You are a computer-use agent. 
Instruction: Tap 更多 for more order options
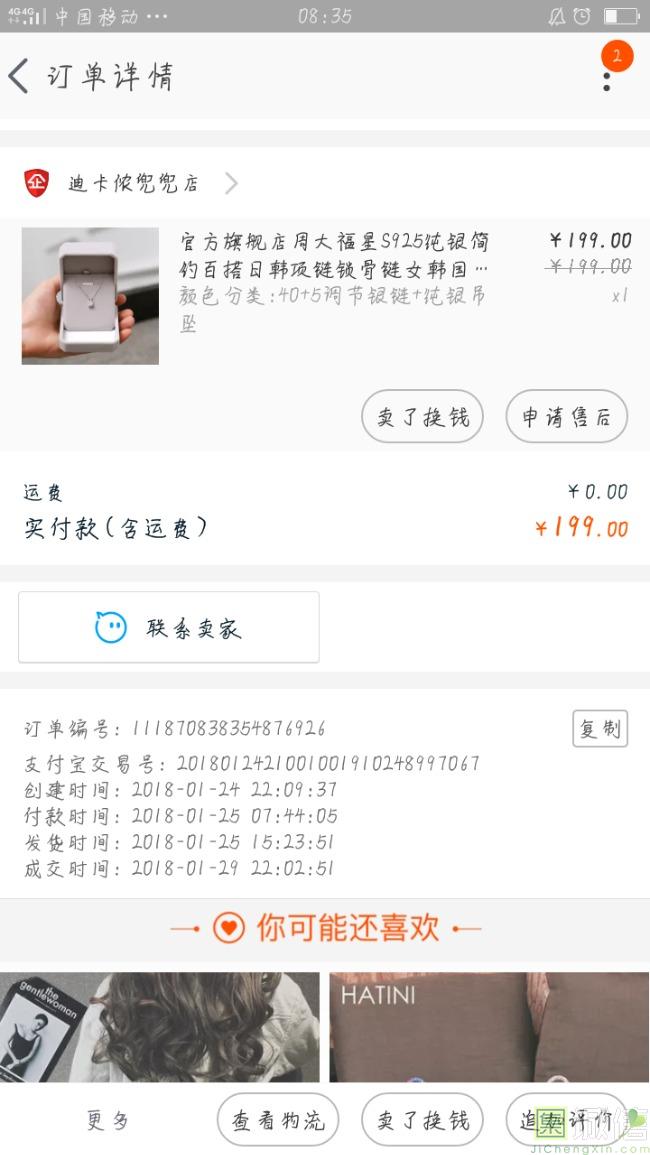108,1120
